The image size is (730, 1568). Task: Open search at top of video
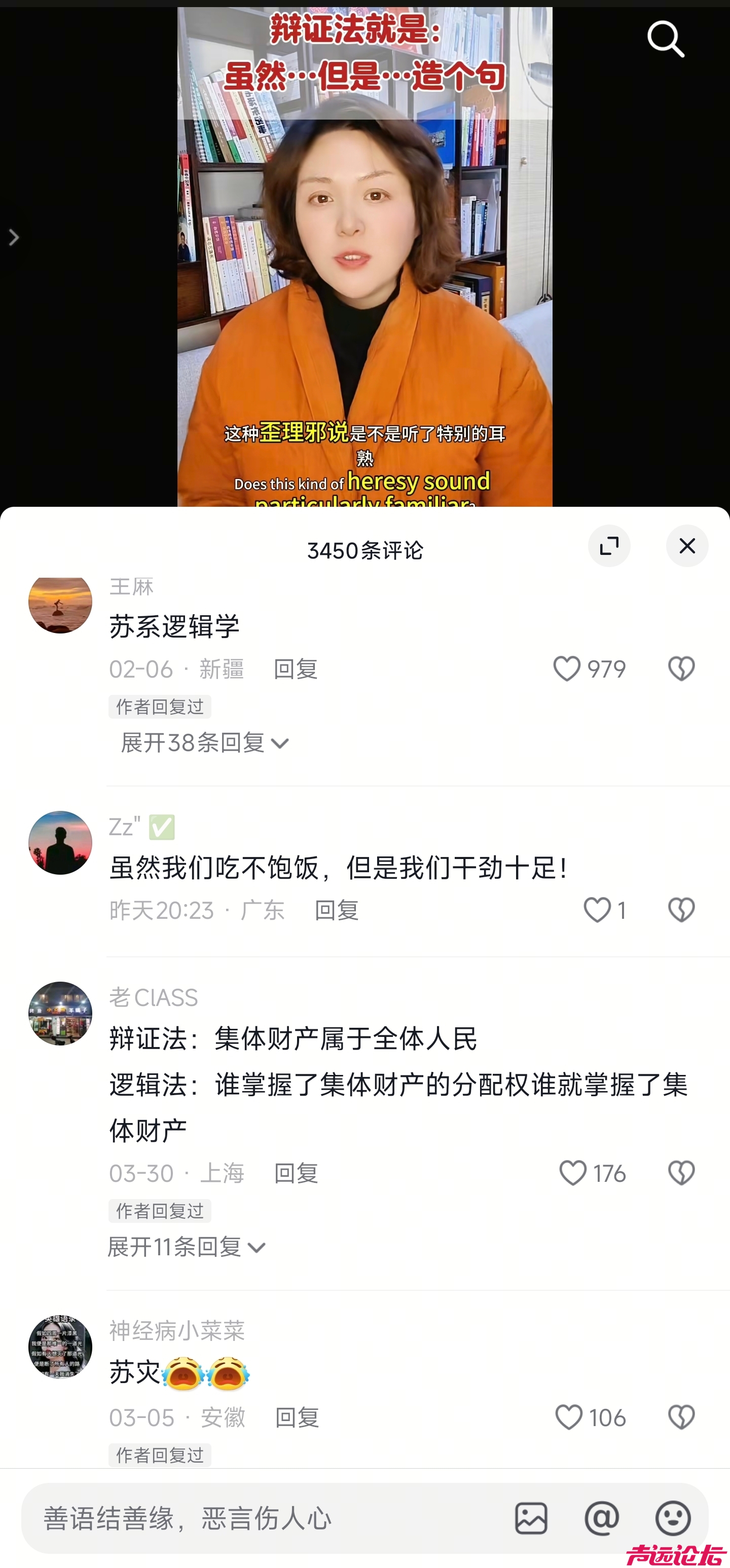(x=665, y=39)
